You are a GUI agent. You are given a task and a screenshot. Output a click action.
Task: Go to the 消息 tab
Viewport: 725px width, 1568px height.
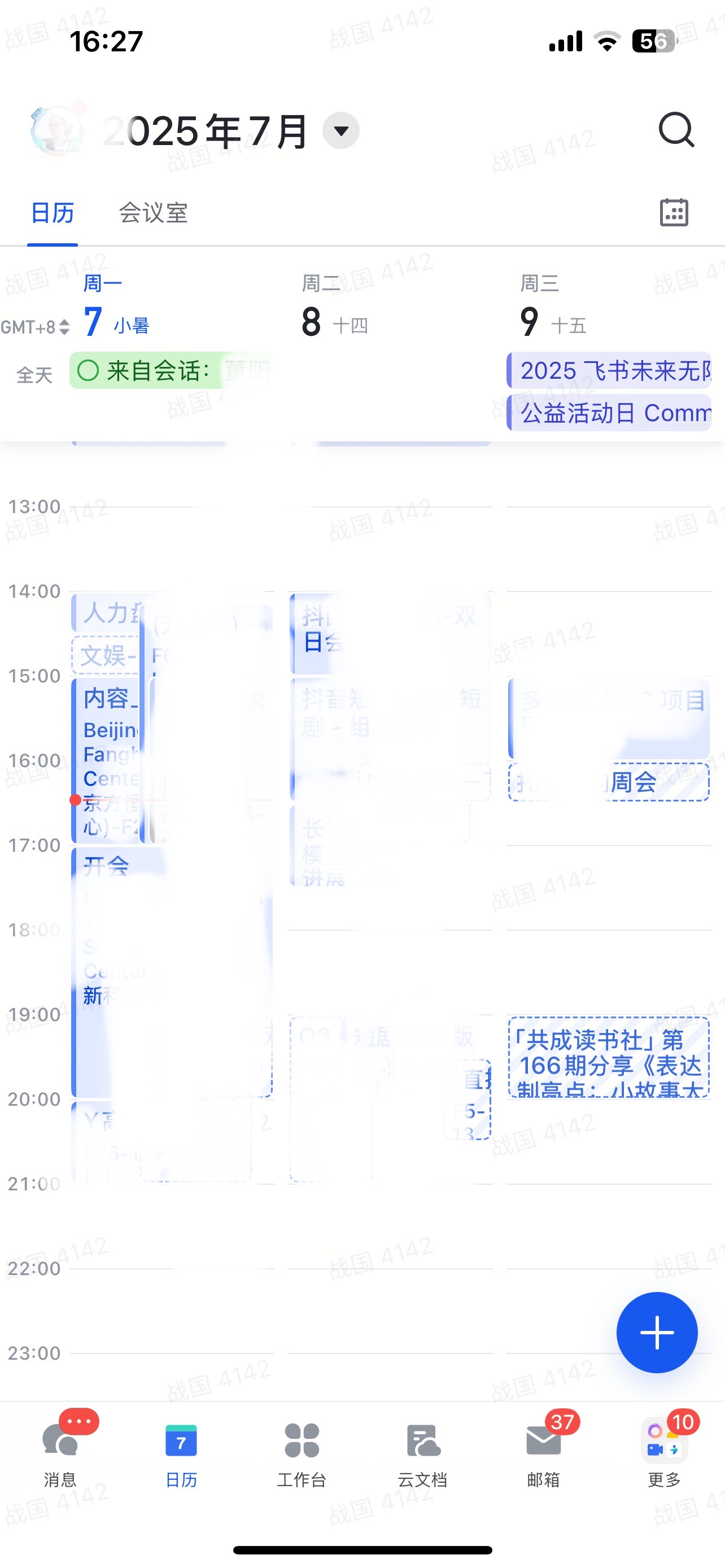(60, 1452)
